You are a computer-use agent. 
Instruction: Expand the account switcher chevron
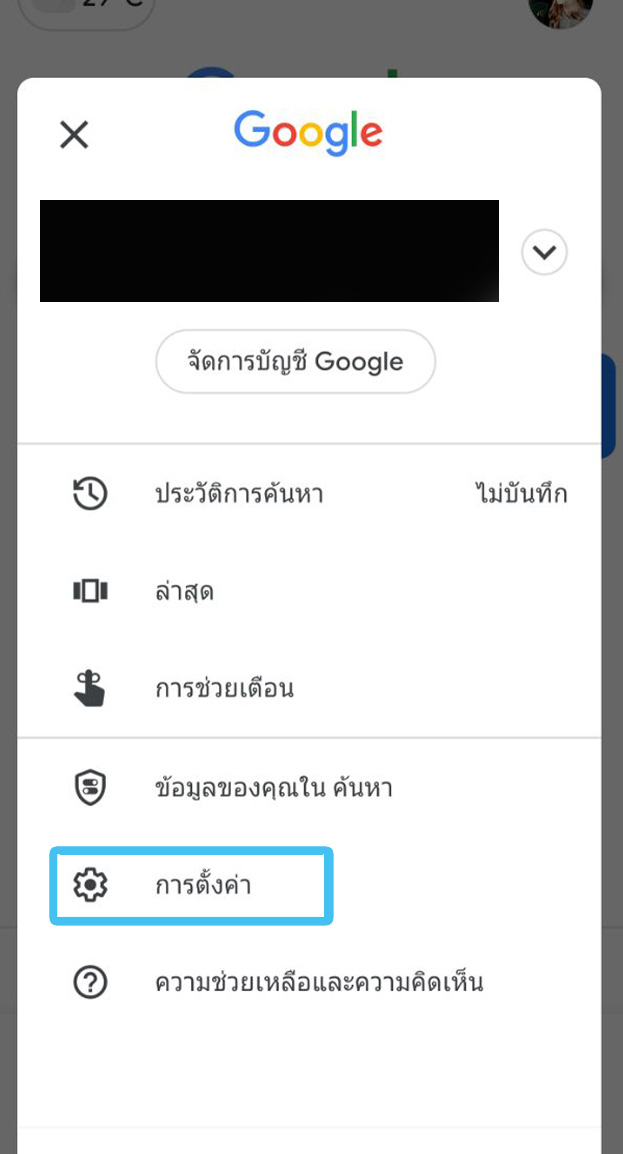point(544,252)
